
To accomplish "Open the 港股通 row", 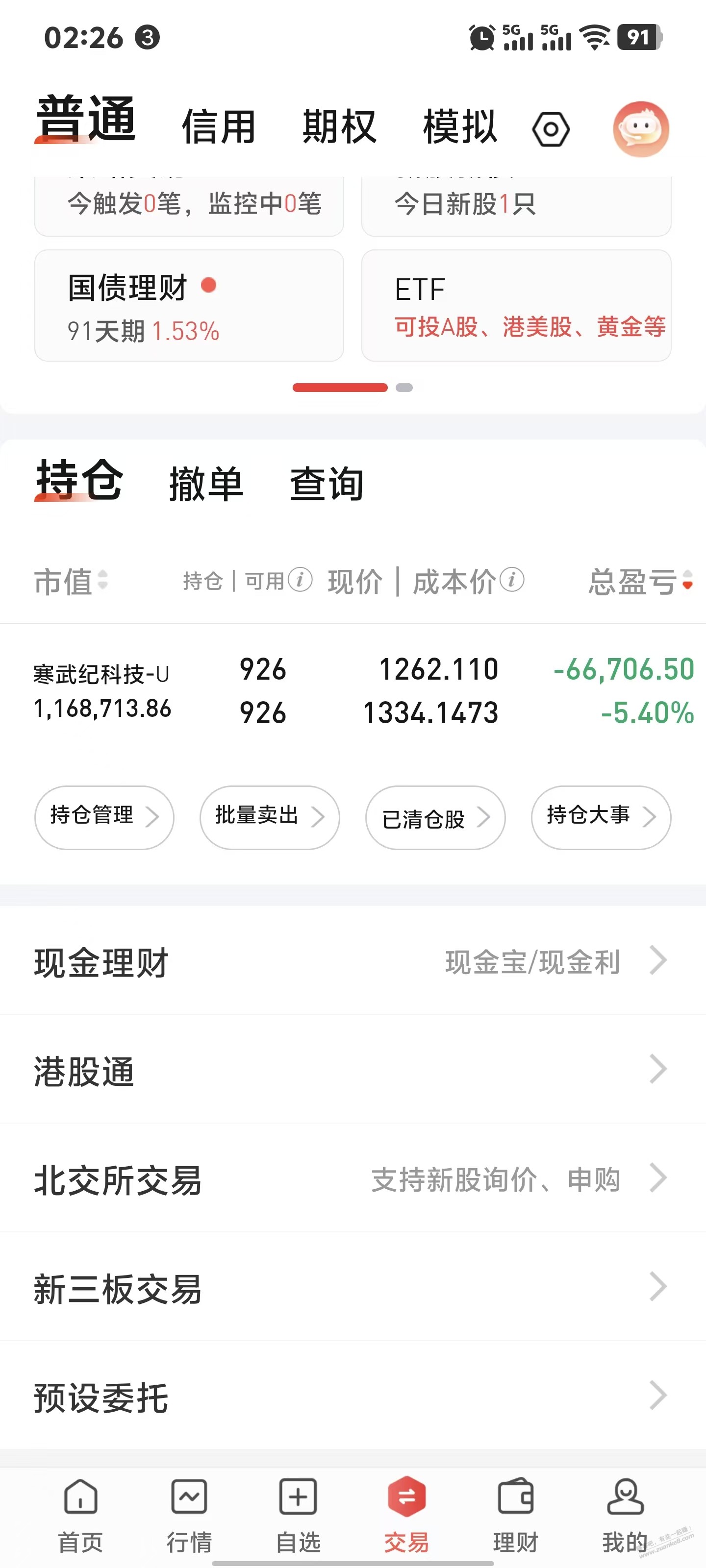I will [353, 1070].
